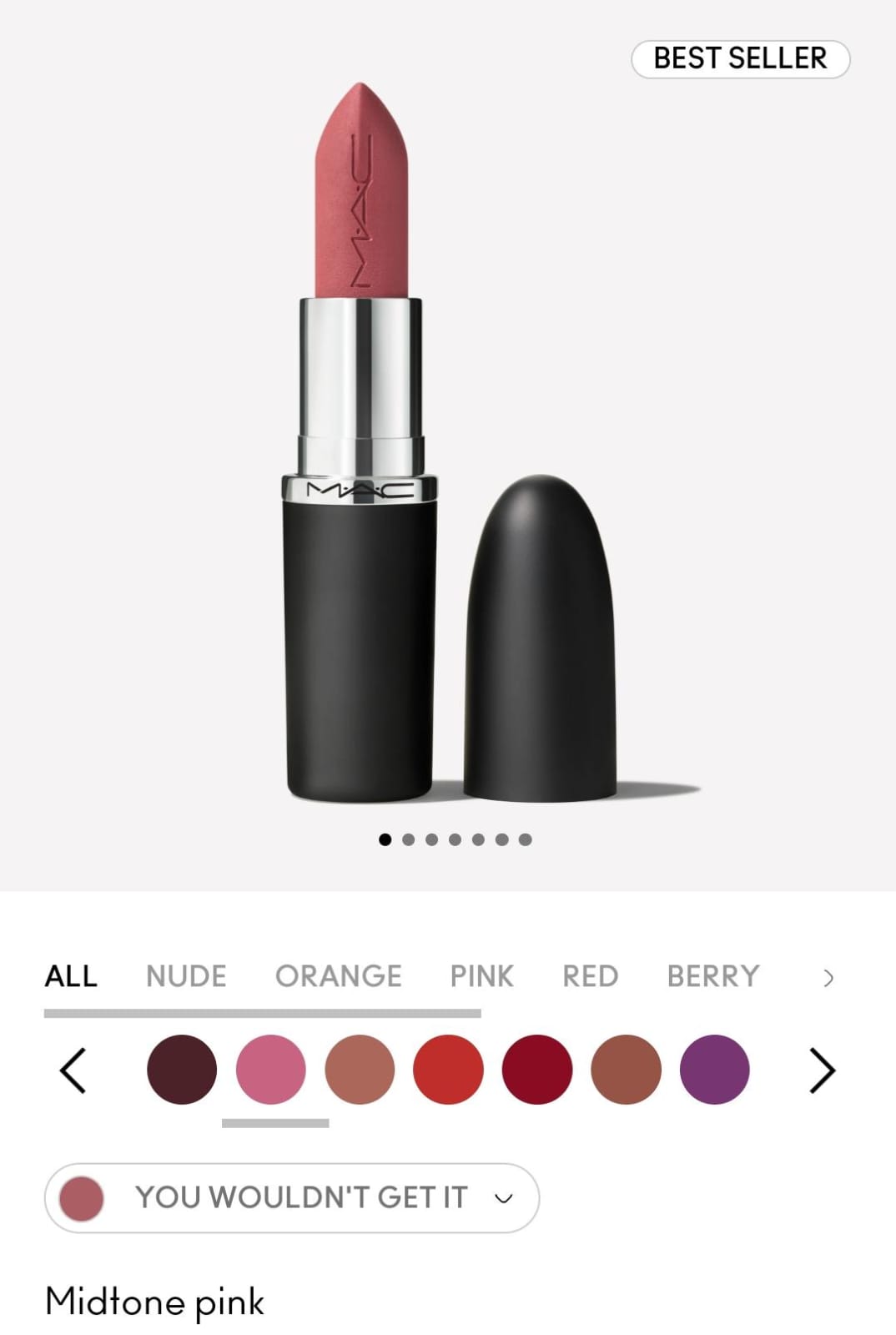Go to previous color swatches
This screenshot has width=896, height=1335.
(73, 1071)
